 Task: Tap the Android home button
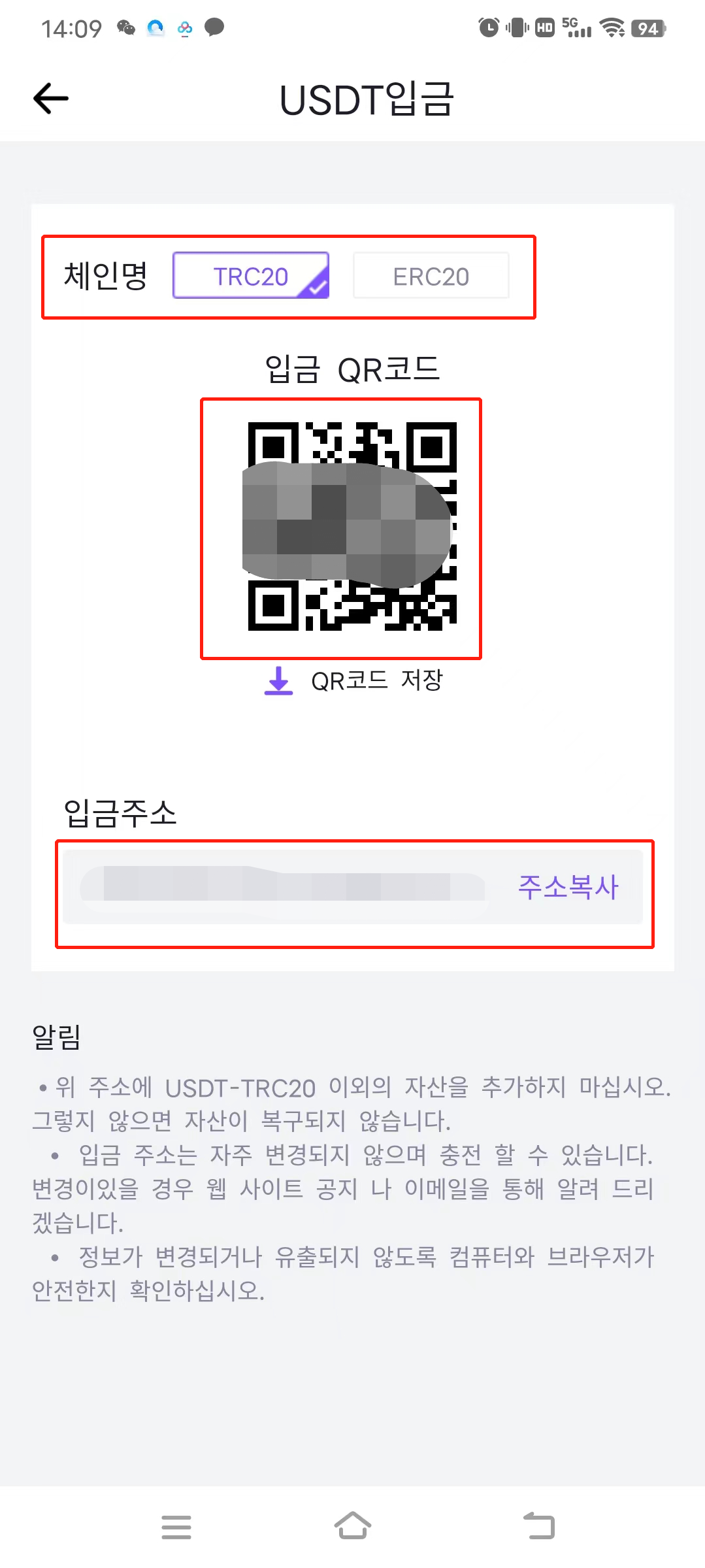pyautogui.click(x=352, y=1526)
